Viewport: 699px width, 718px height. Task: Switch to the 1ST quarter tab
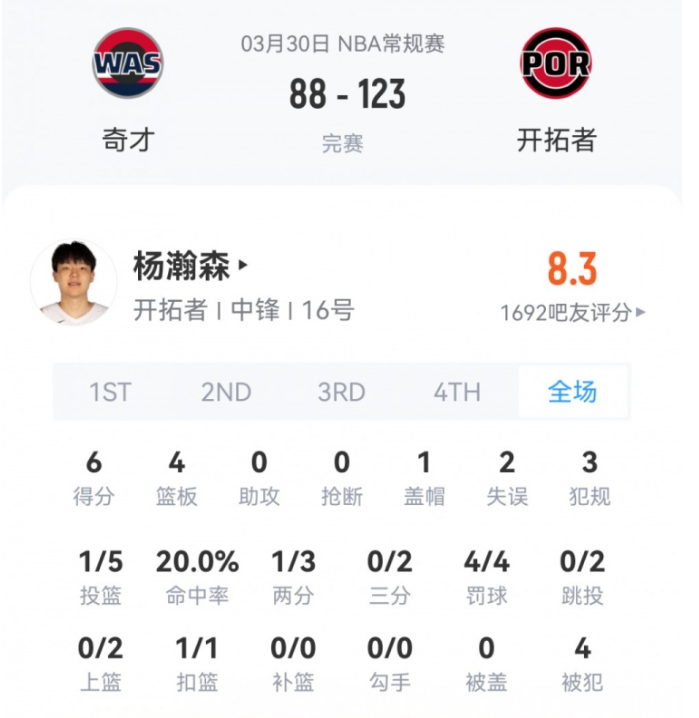pyautogui.click(x=110, y=392)
